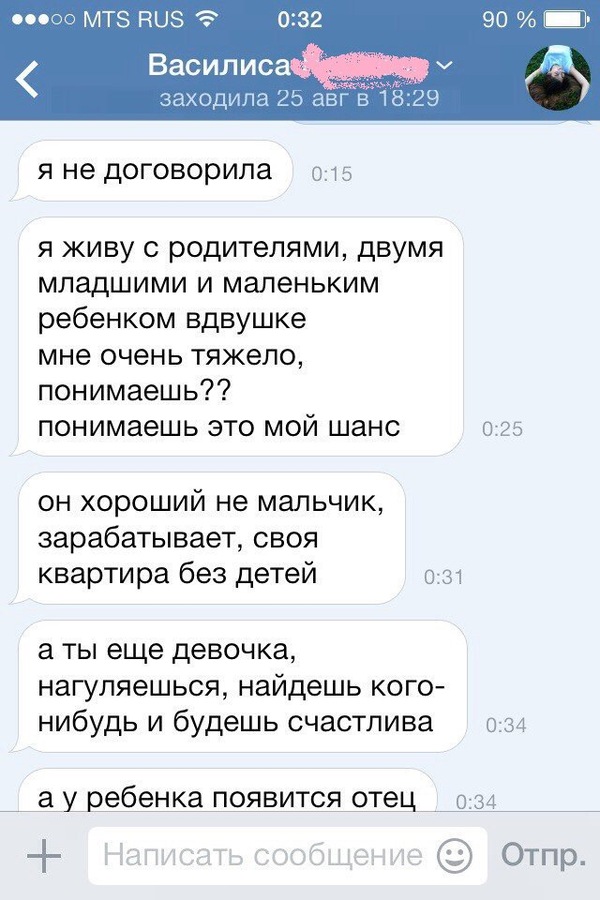600x900 pixels.
Task: Open the attachment plus menu
Action: (42, 856)
